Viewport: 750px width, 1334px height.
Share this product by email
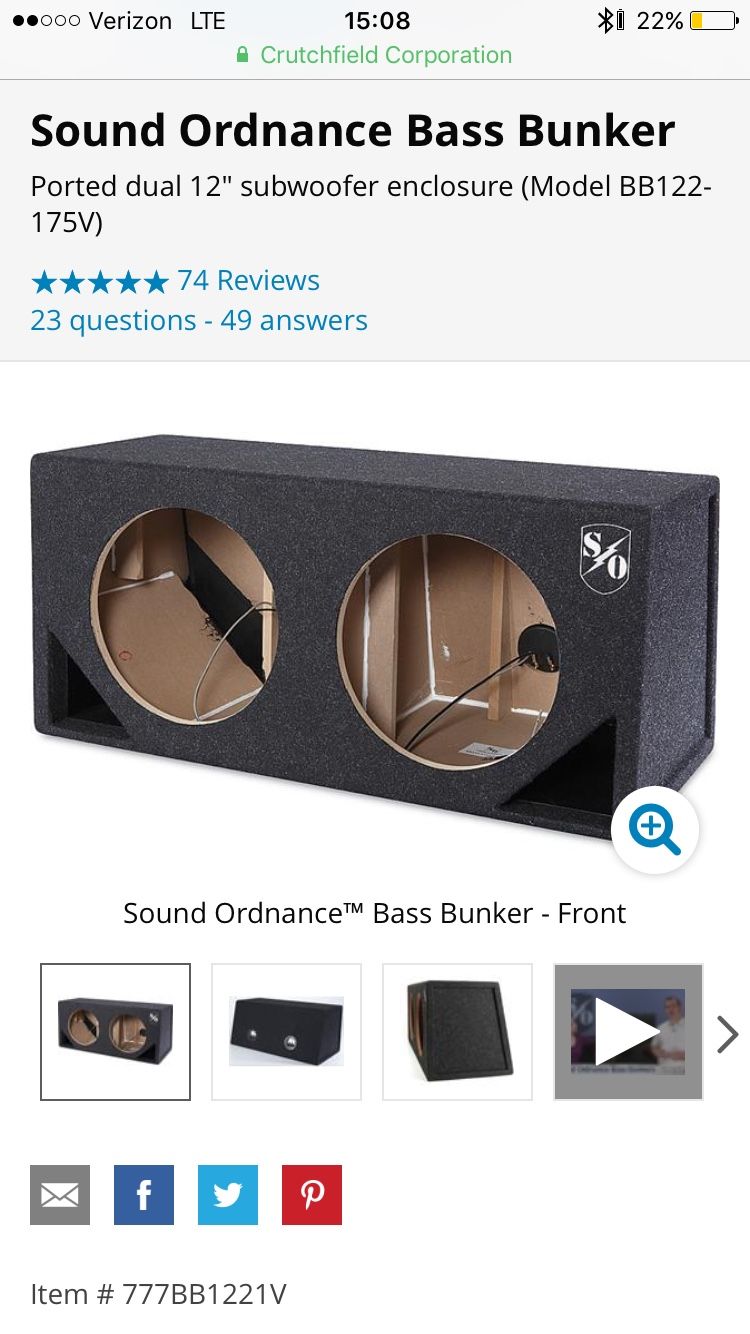[60, 1195]
